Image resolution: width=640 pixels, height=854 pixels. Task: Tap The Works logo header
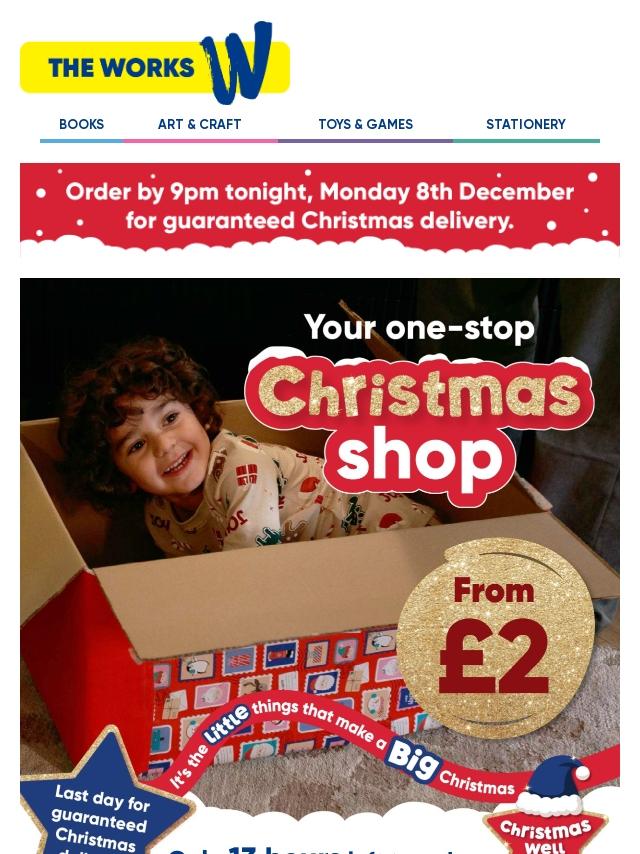pyautogui.click(x=155, y=65)
